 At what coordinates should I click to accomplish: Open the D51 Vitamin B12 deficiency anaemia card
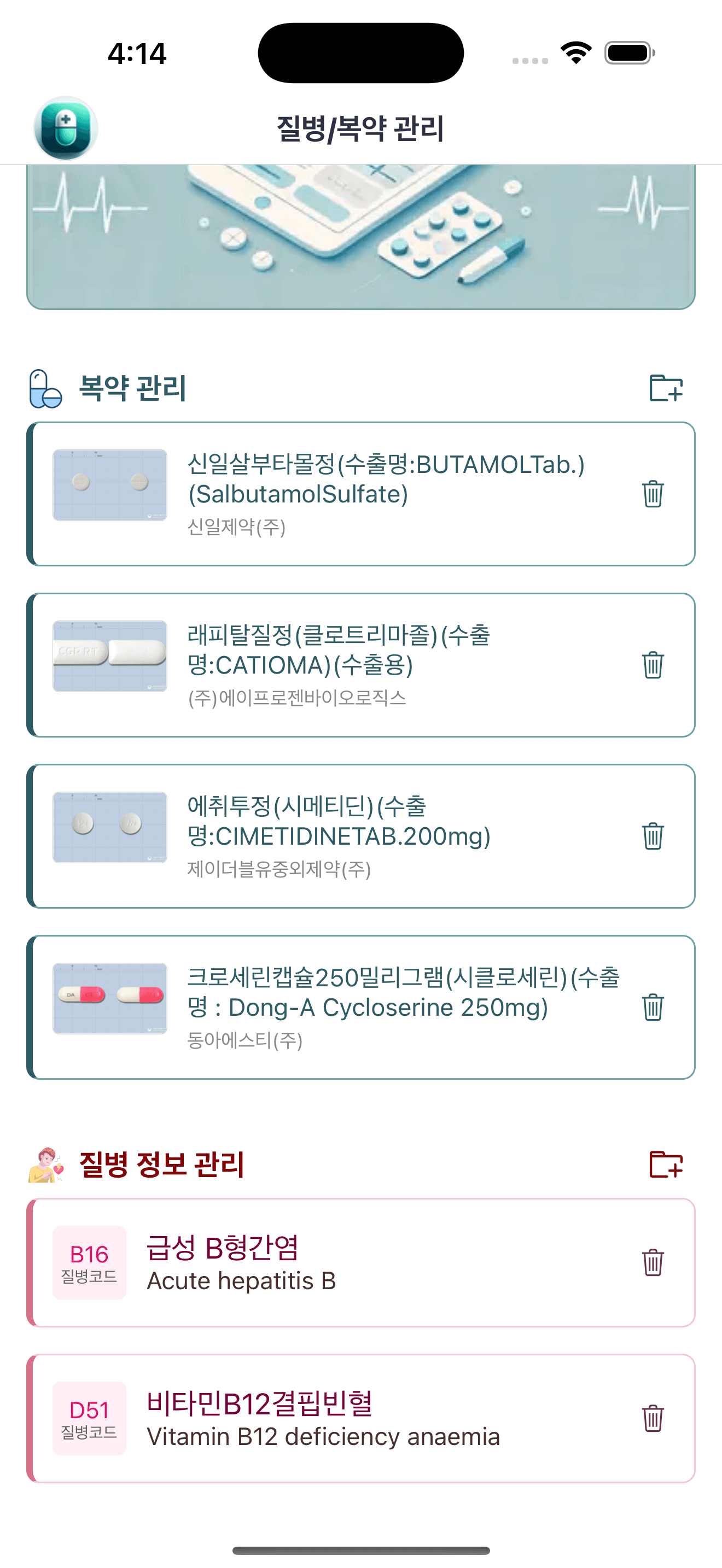tap(361, 1418)
